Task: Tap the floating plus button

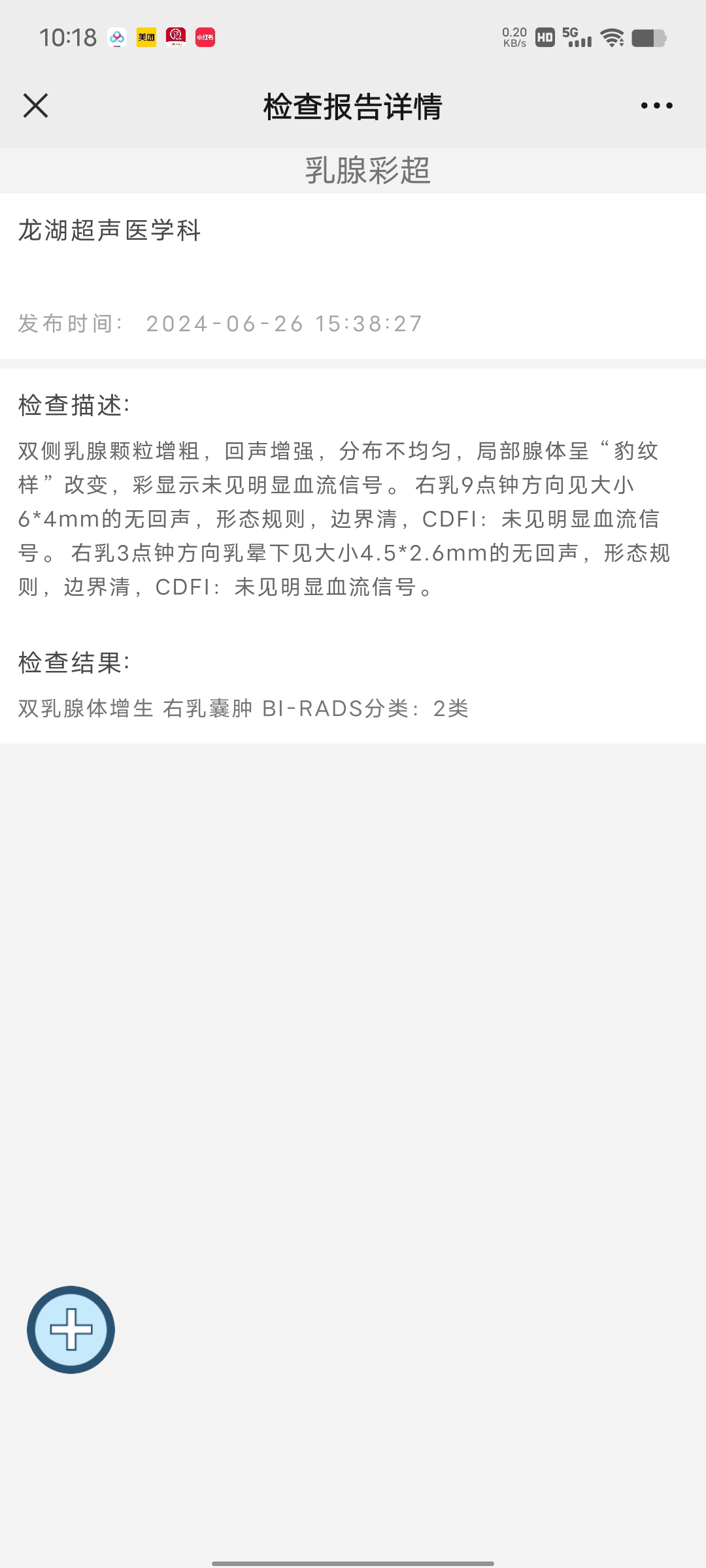Action: [x=71, y=1330]
